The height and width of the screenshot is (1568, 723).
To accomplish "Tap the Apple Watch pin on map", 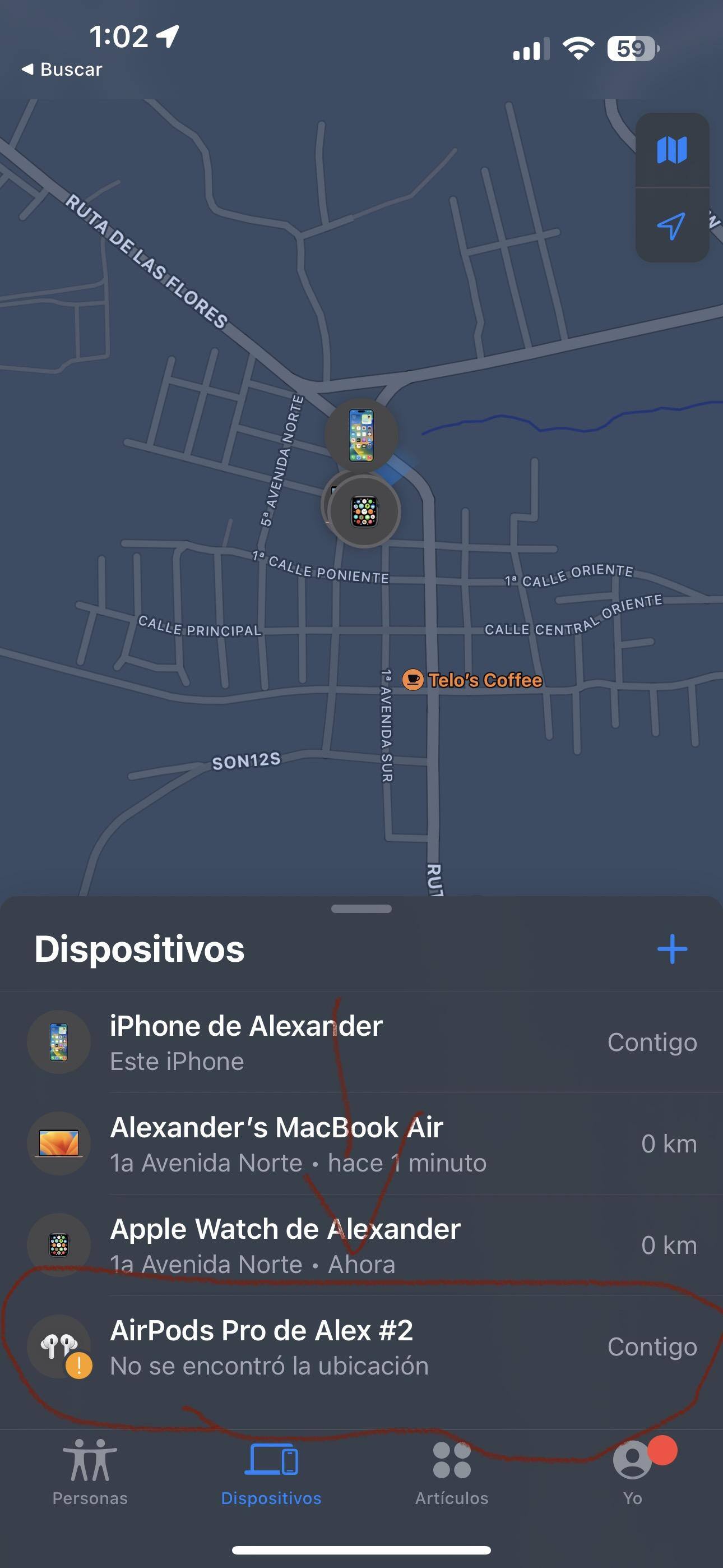I will pyautogui.click(x=364, y=511).
